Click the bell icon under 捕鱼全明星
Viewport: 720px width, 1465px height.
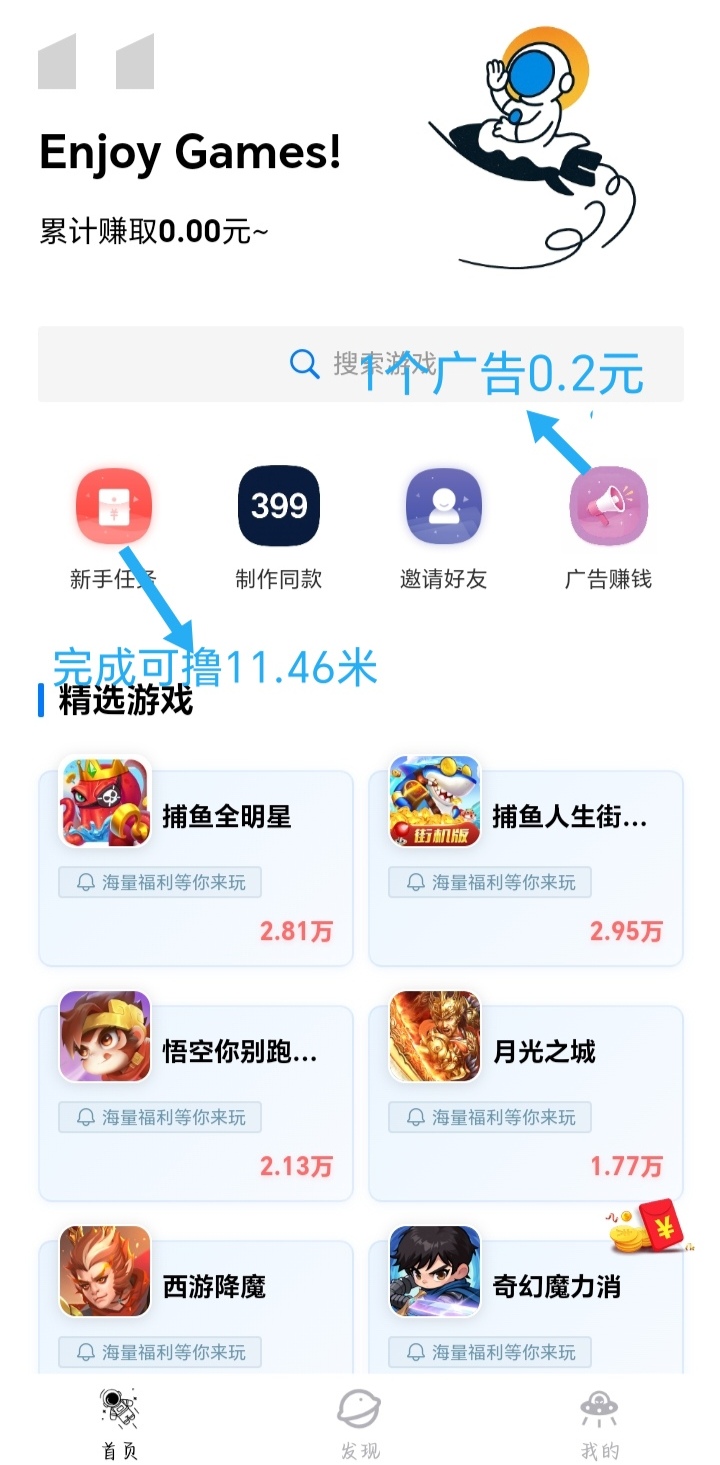click(x=82, y=882)
